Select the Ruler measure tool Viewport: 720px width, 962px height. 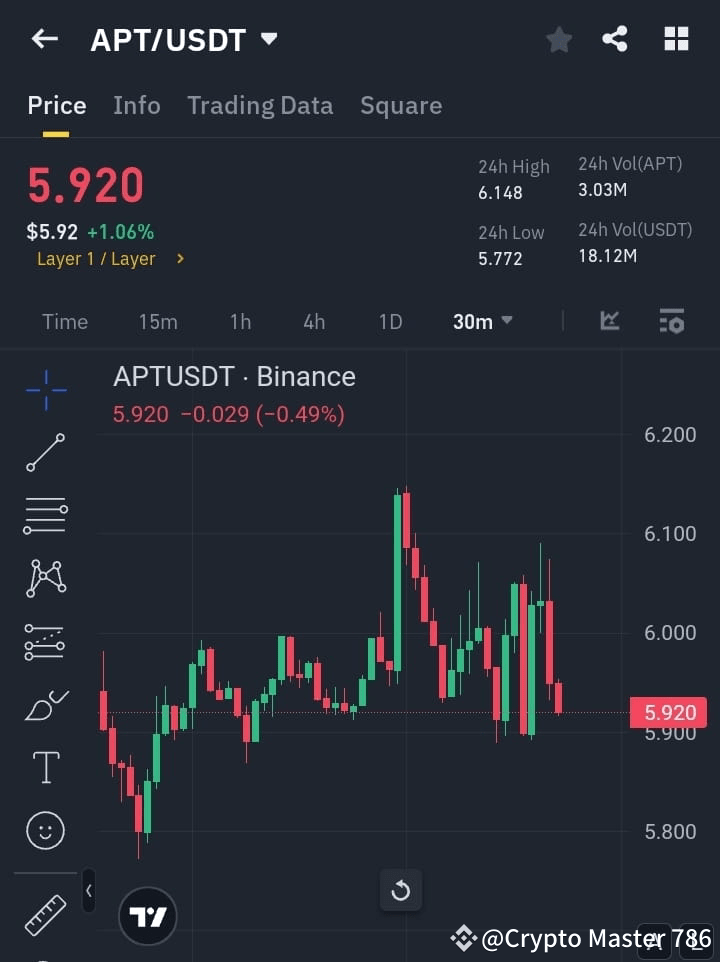tap(45, 914)
